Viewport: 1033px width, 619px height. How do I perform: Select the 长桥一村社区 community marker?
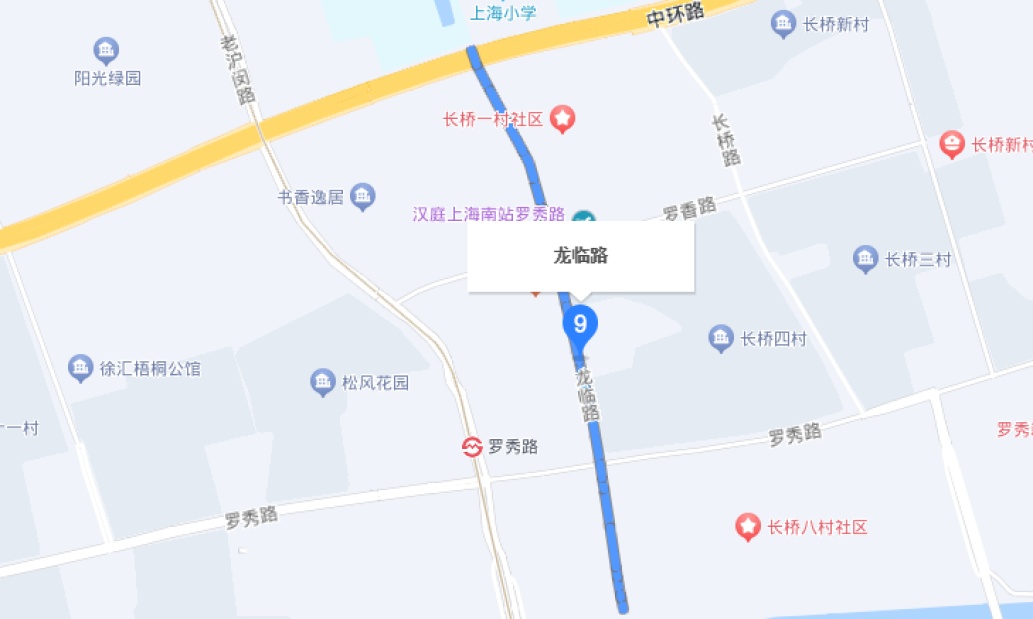tap(564, 120)
